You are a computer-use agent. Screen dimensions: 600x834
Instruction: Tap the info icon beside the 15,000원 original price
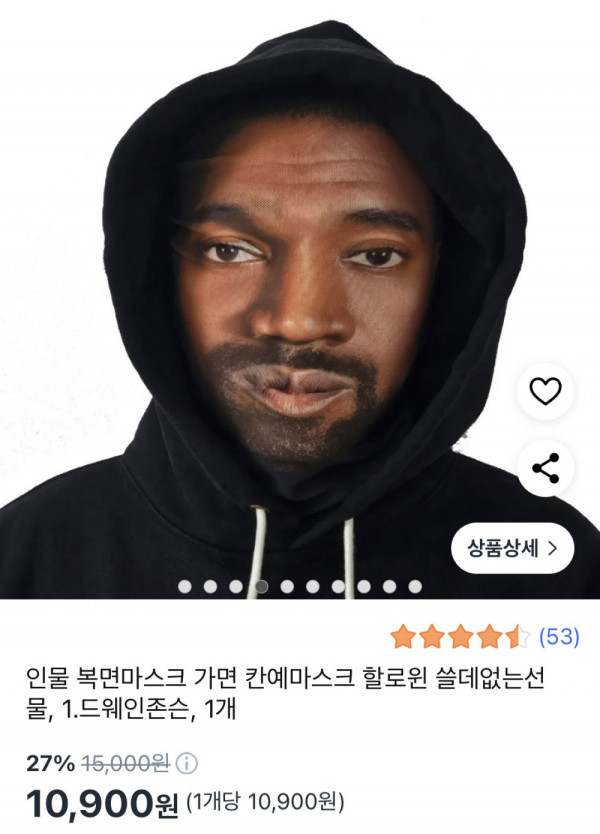[187, 764]
